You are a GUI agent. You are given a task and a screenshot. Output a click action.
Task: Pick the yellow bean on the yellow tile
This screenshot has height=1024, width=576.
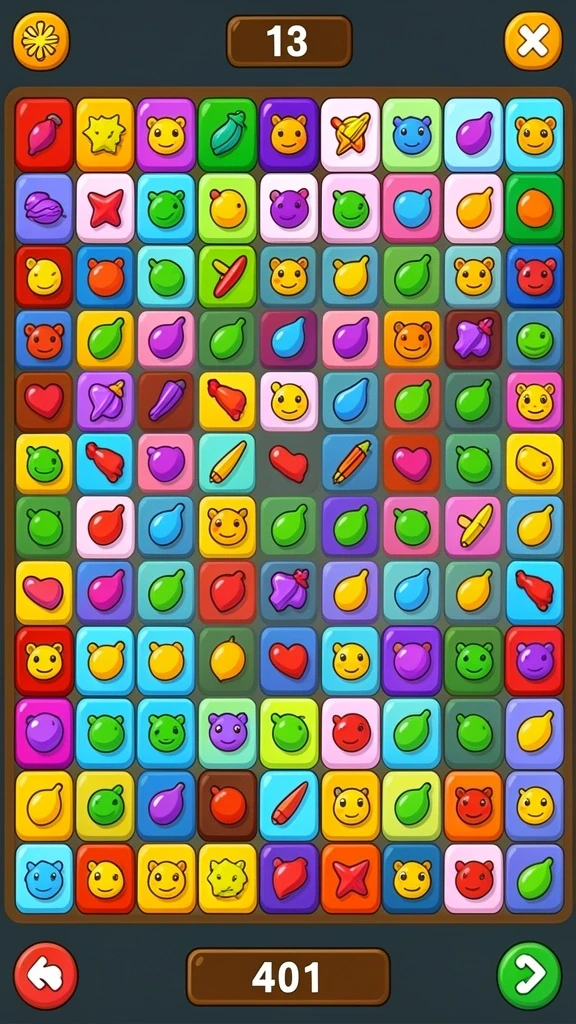pos(534,464)
